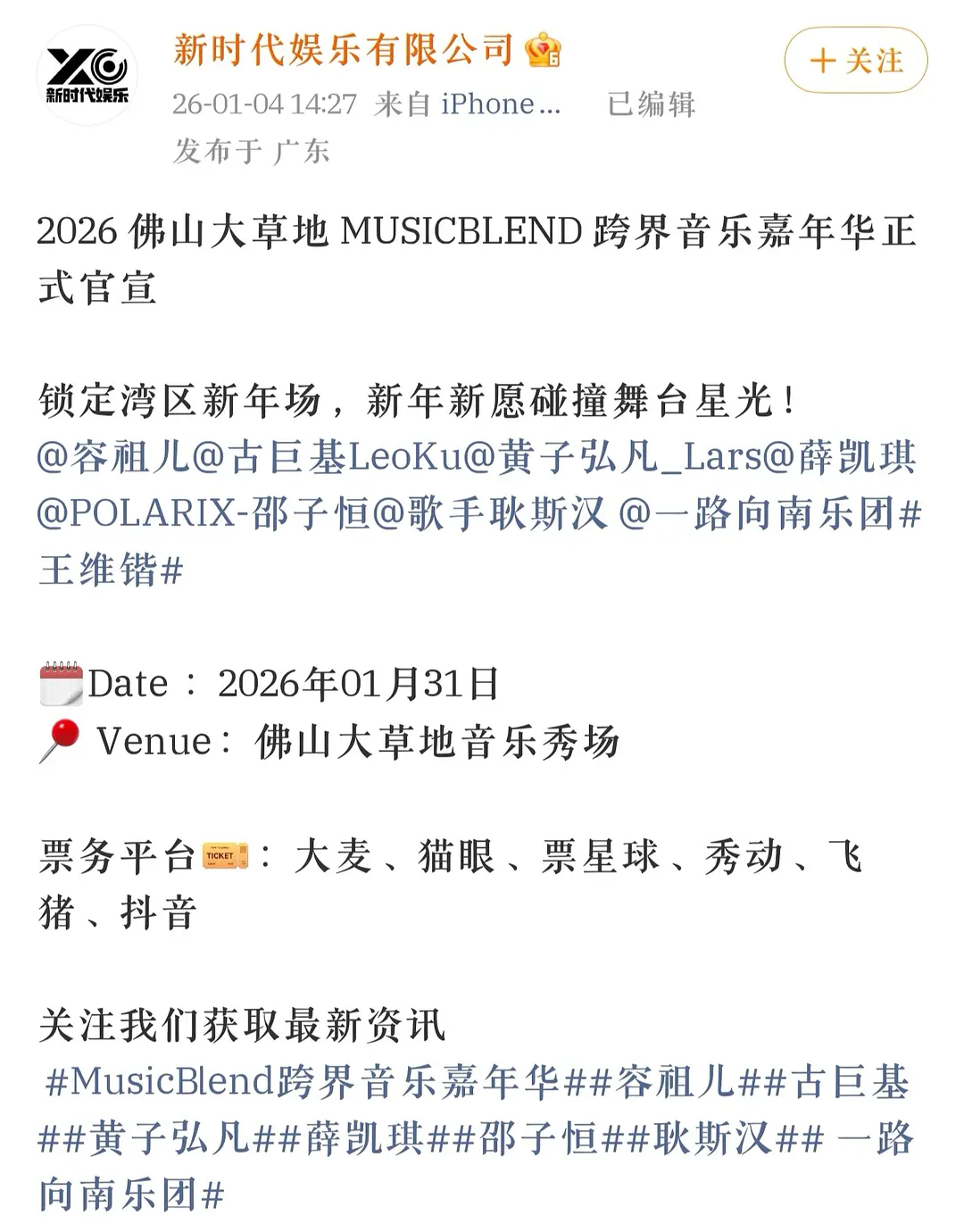Go to the @薛凯琪 mention
This screenshot has width=964, height=1232.
coord(839,458)
